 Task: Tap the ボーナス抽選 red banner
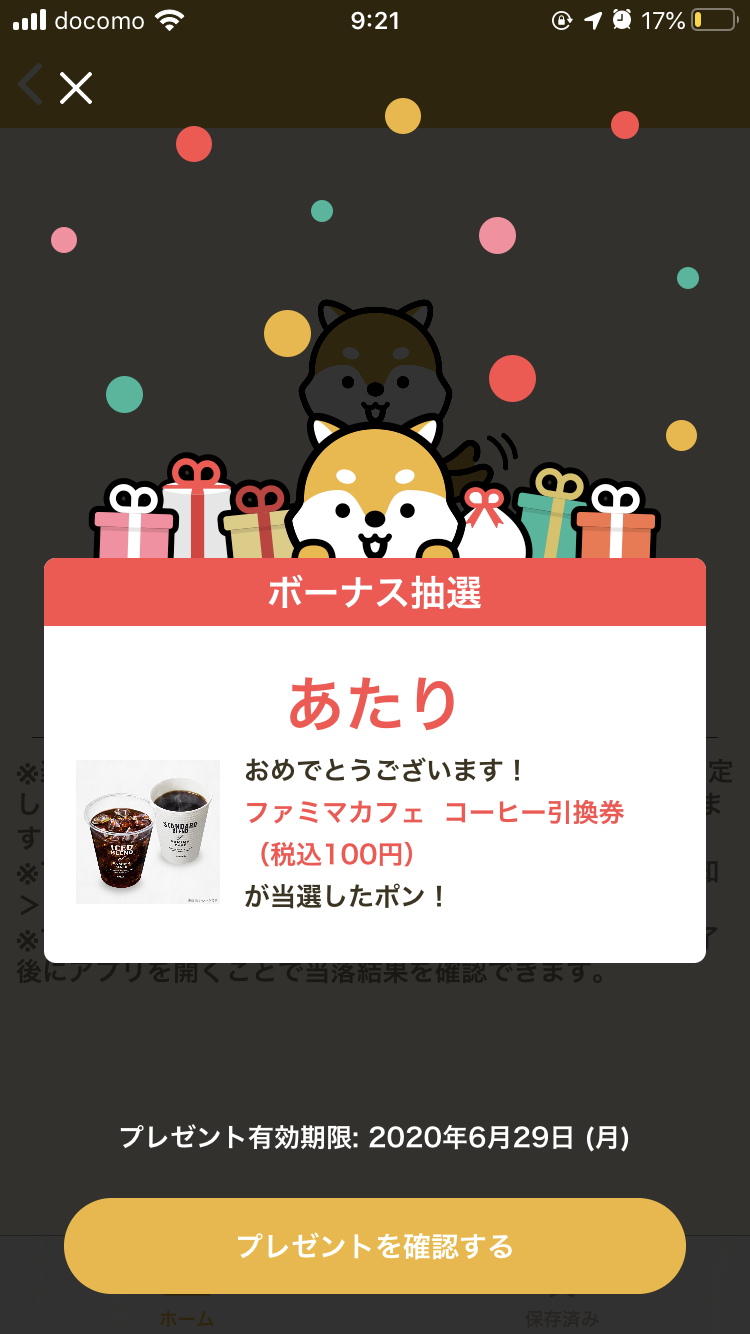tap(375, 591)
